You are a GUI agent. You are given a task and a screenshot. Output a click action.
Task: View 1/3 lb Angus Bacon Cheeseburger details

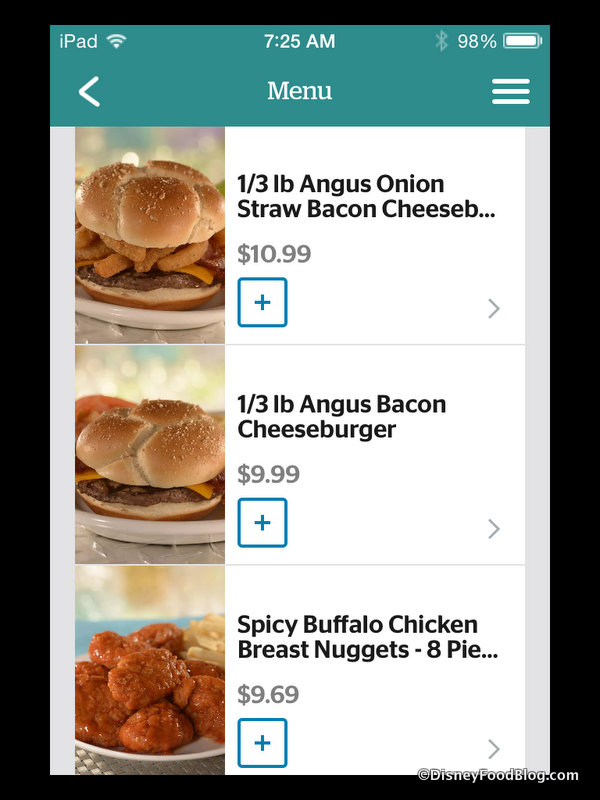click(x=493, y=529)
